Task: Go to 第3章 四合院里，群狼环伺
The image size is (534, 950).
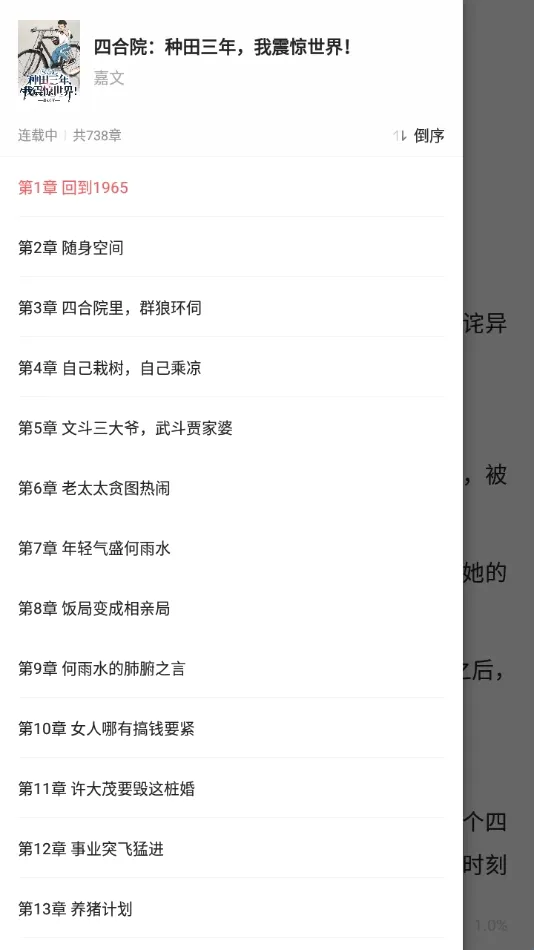Action: tap(231, 307)
